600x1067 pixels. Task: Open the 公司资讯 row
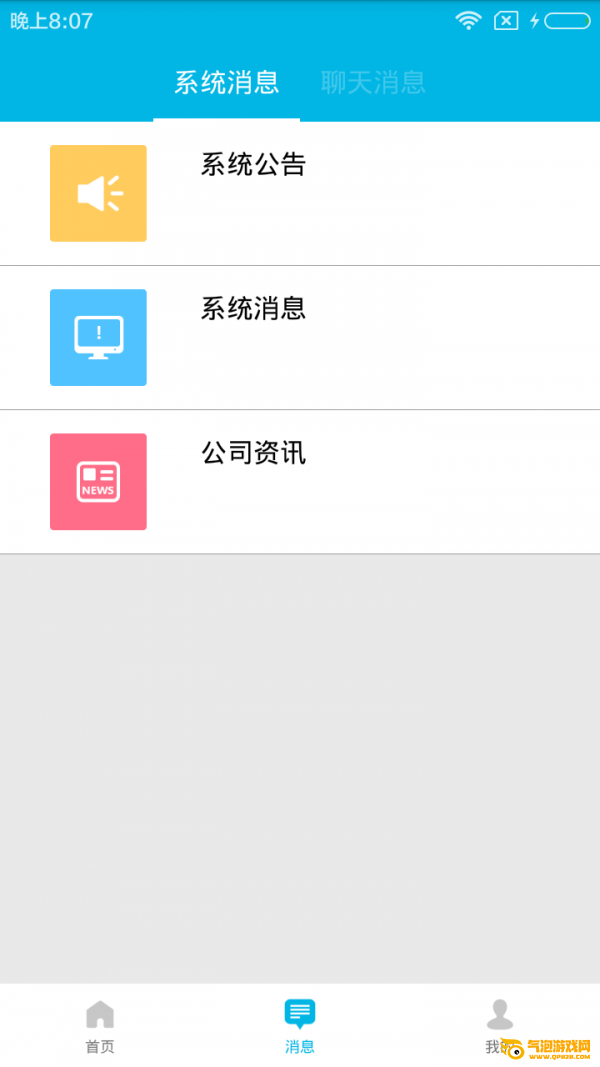coord(300,481)
